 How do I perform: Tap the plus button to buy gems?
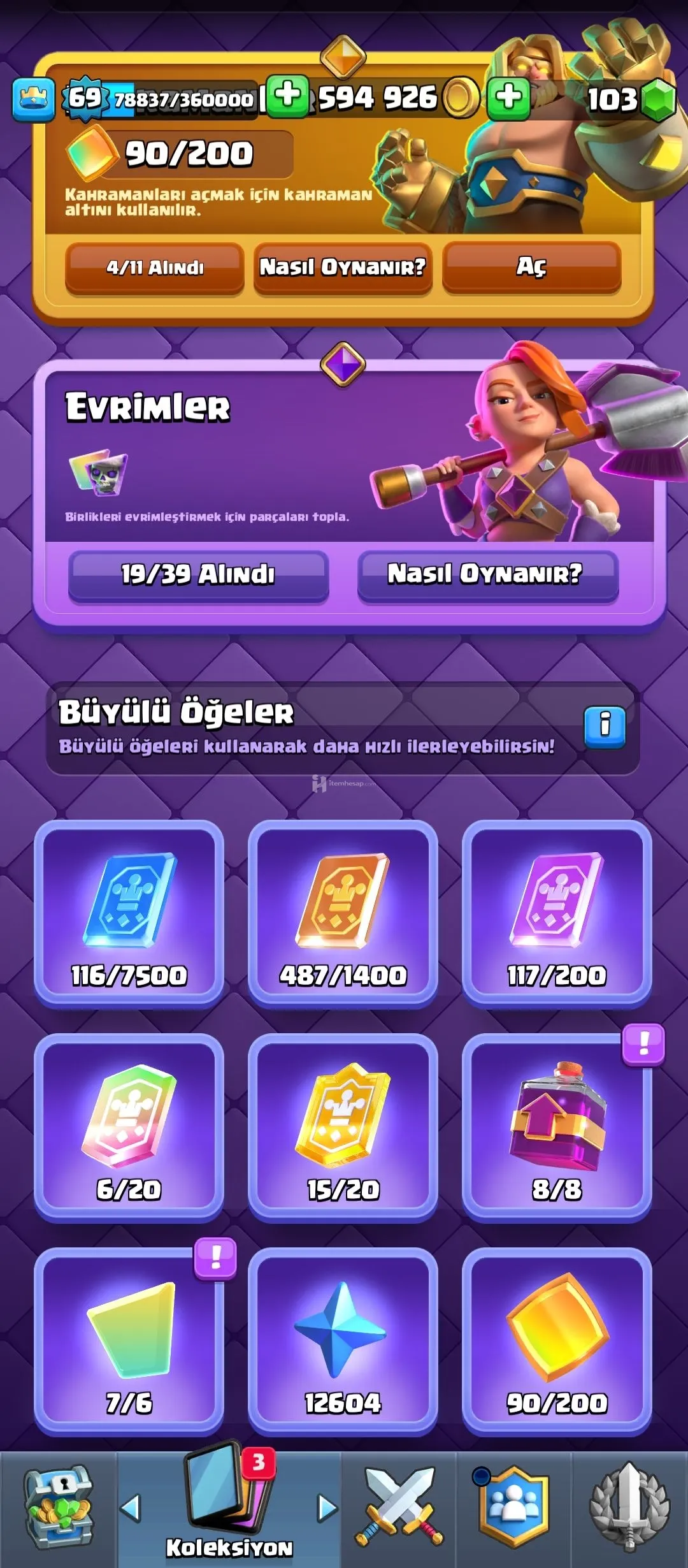coord(508,98)
